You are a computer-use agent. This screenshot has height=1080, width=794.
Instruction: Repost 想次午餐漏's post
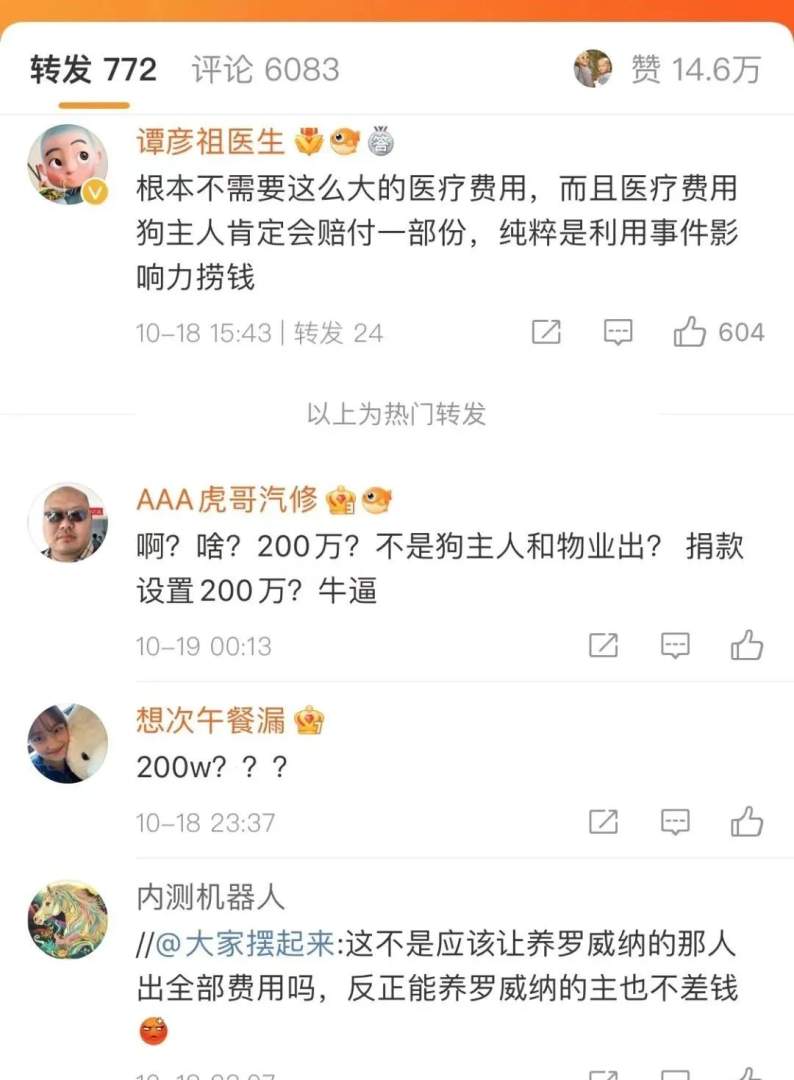point(603,822)
